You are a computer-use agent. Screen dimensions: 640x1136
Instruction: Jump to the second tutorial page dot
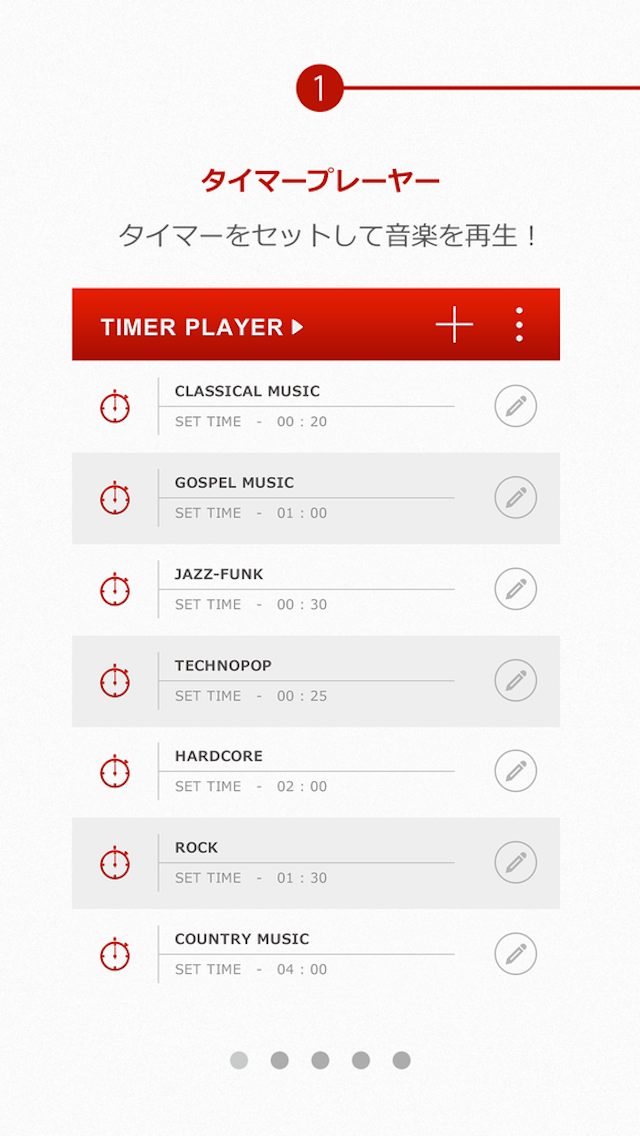(280, 1060)
